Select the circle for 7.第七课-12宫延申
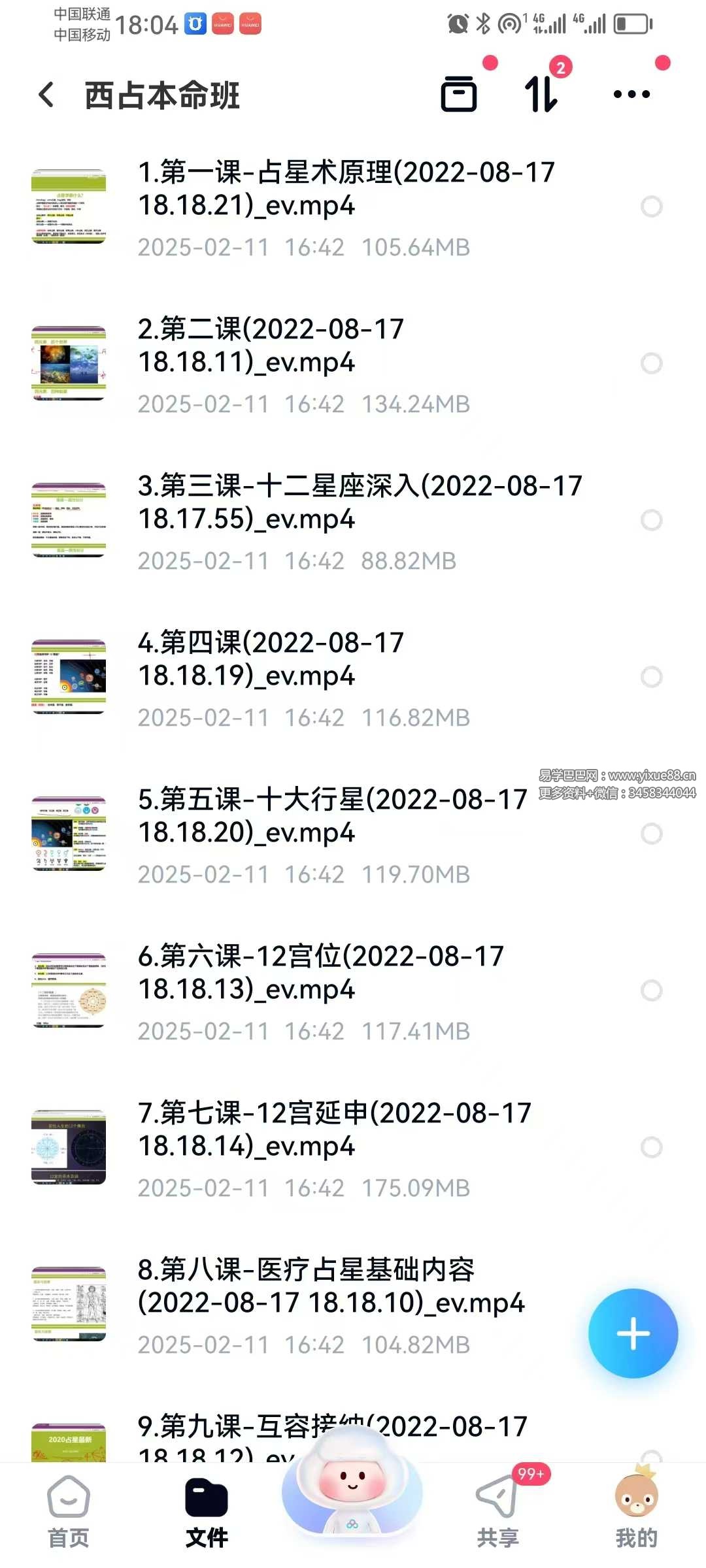Image resolution: width=706 pixels, height=1568 pixels. click(x=651, y=1147)
